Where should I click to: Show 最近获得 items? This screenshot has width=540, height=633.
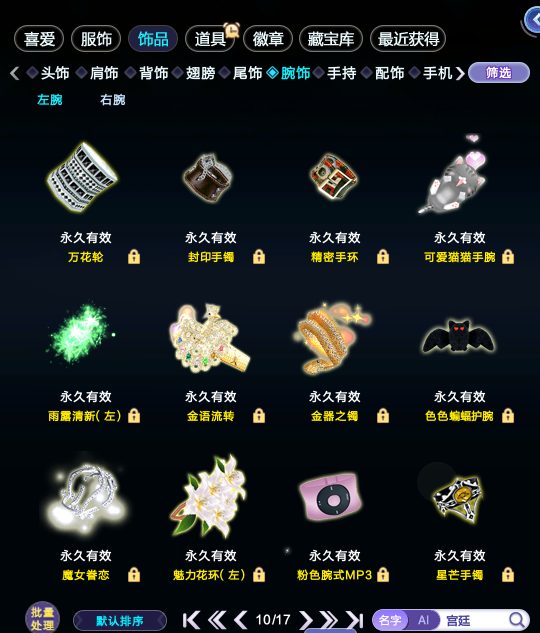coord(408,39)
